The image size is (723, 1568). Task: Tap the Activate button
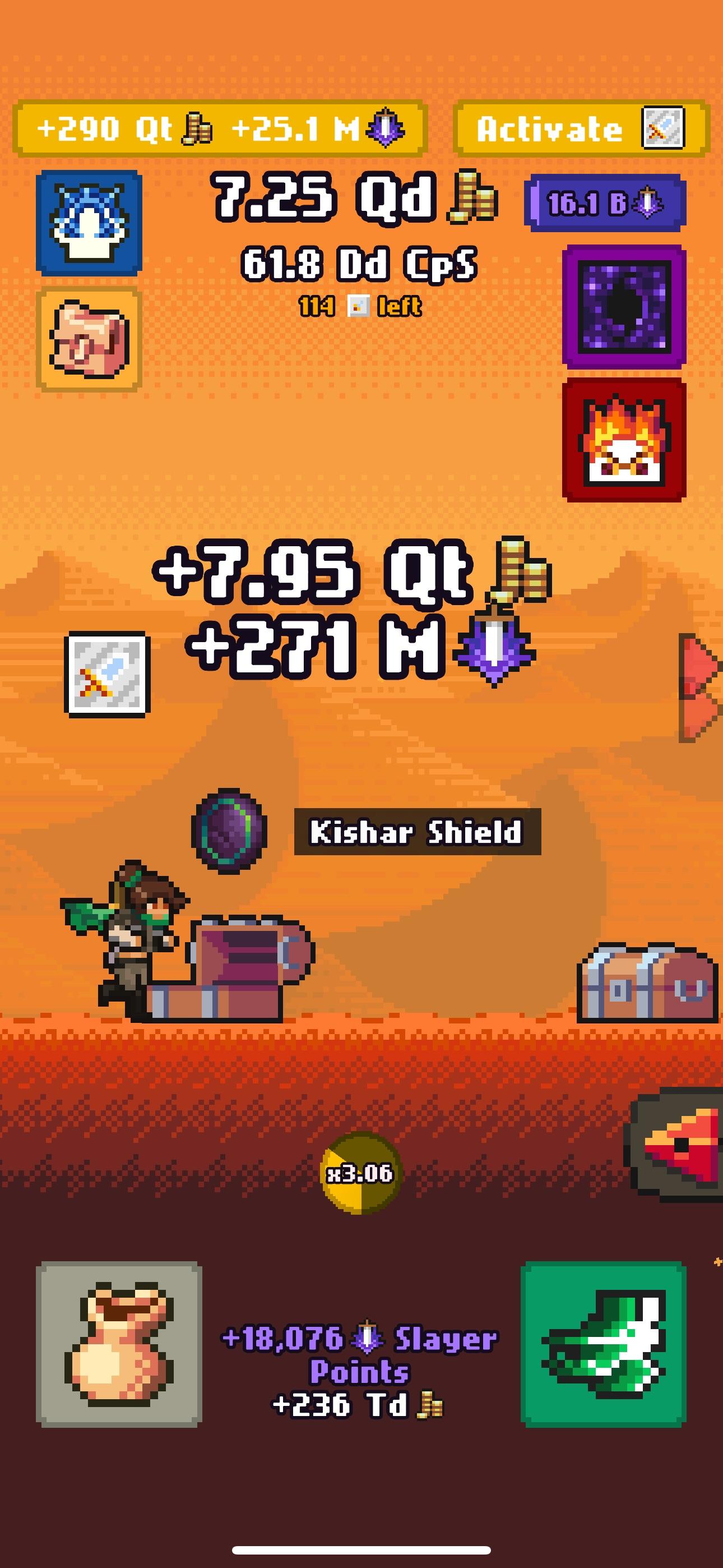pos(581,128)
